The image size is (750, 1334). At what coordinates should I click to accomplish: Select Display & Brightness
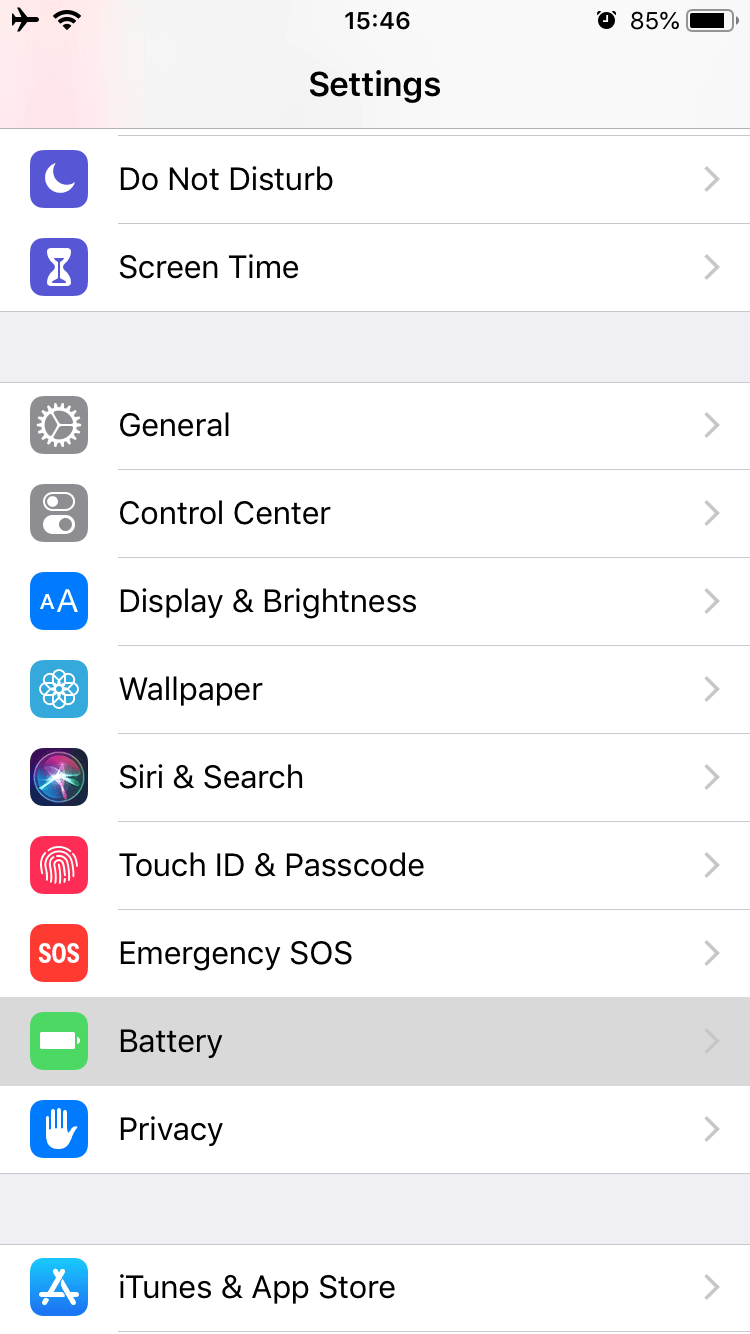pyautogui.click(x=375, y=602)
